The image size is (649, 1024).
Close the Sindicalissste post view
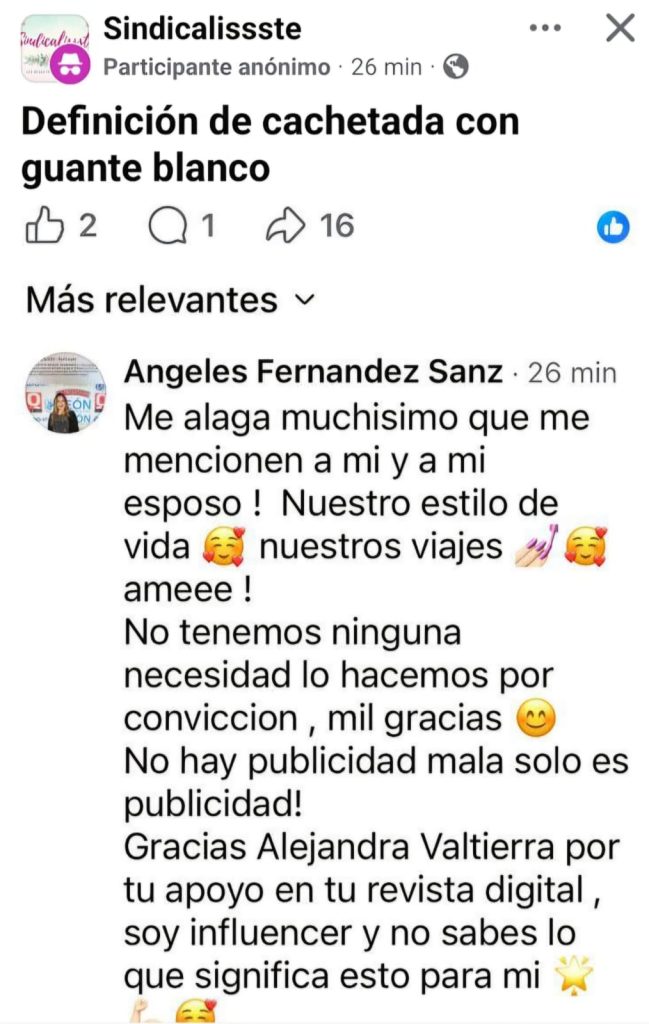click(620, 28)
